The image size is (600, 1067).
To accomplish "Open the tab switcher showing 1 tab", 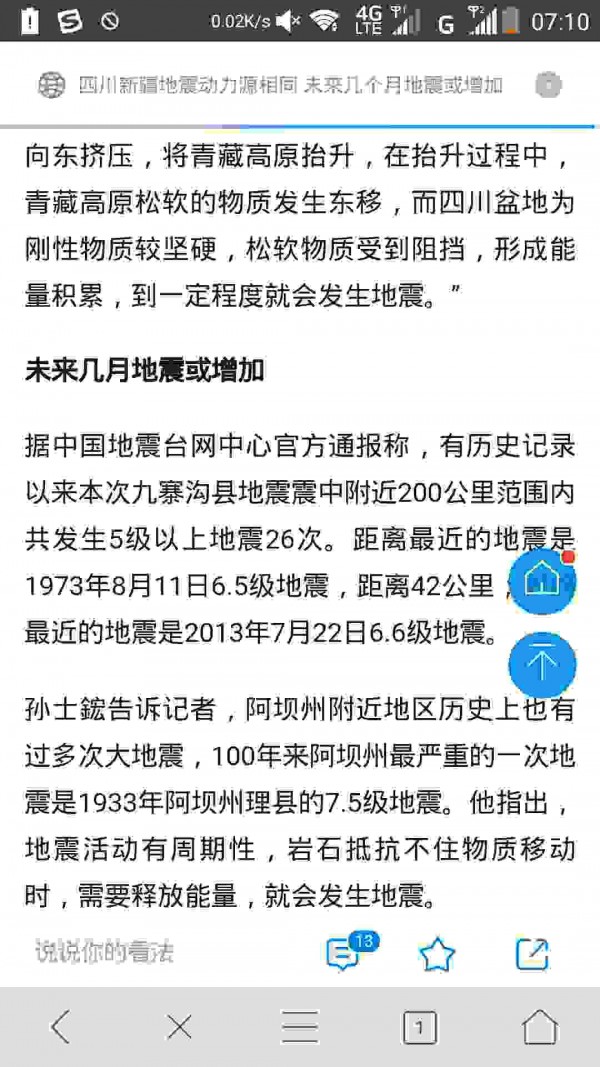I will pos(420,1028).
